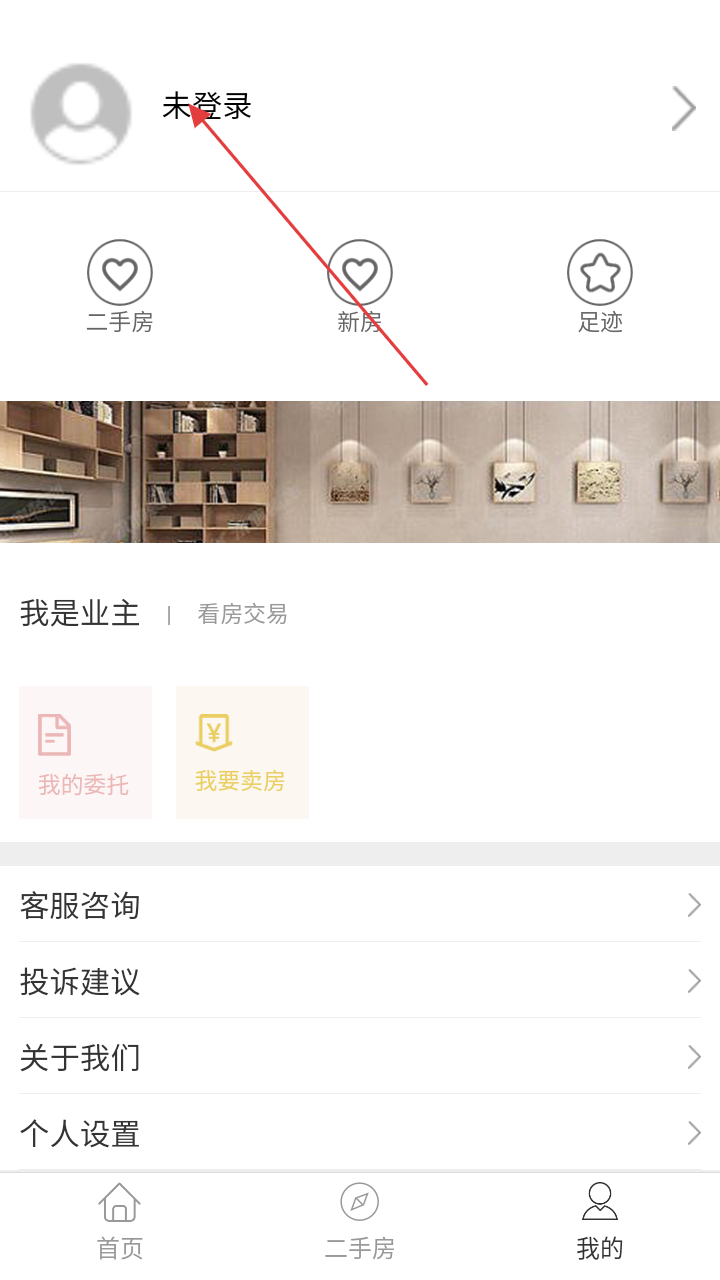
Task: Open 关于我们 page
Action: [360, 1058]
